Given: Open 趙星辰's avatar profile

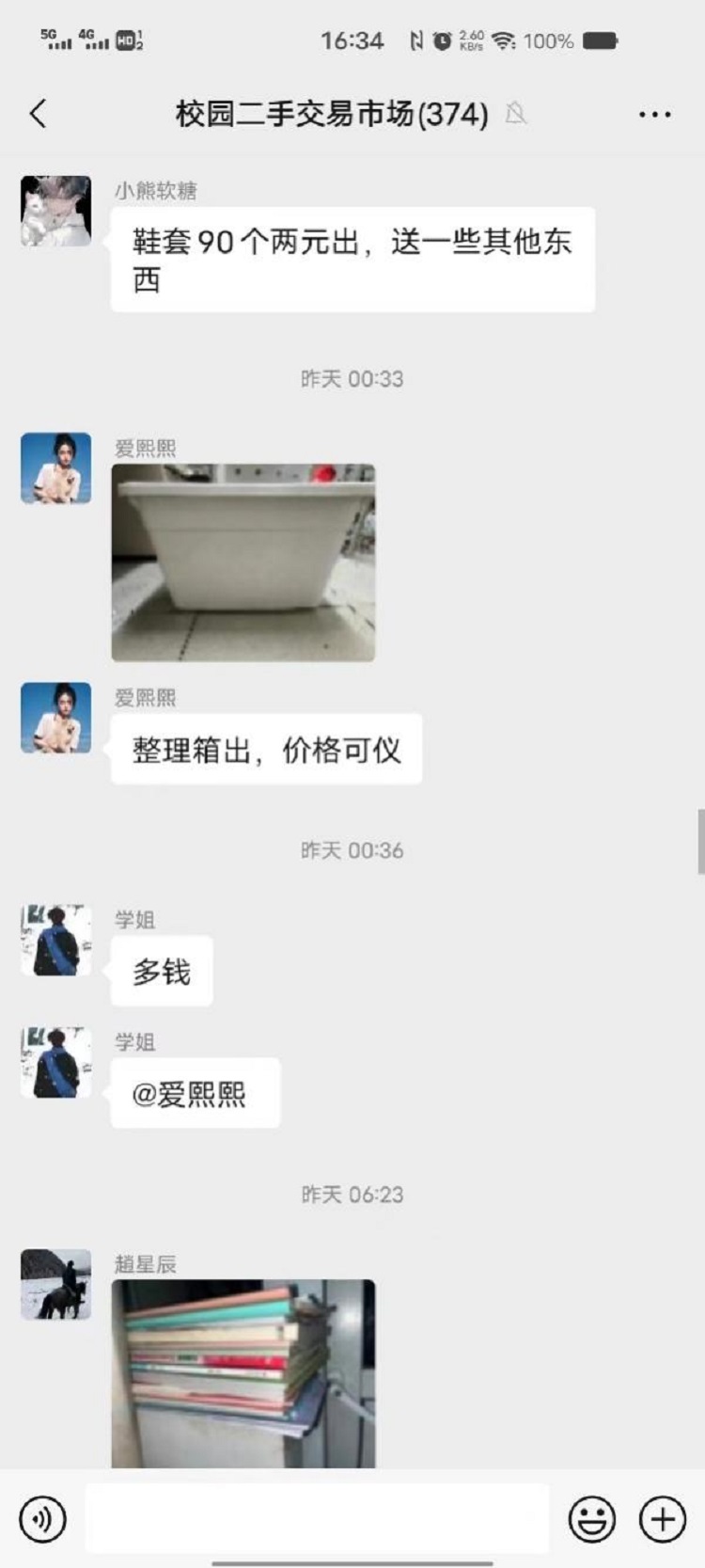Looking at the screenshot, I should click(56, 1284).
